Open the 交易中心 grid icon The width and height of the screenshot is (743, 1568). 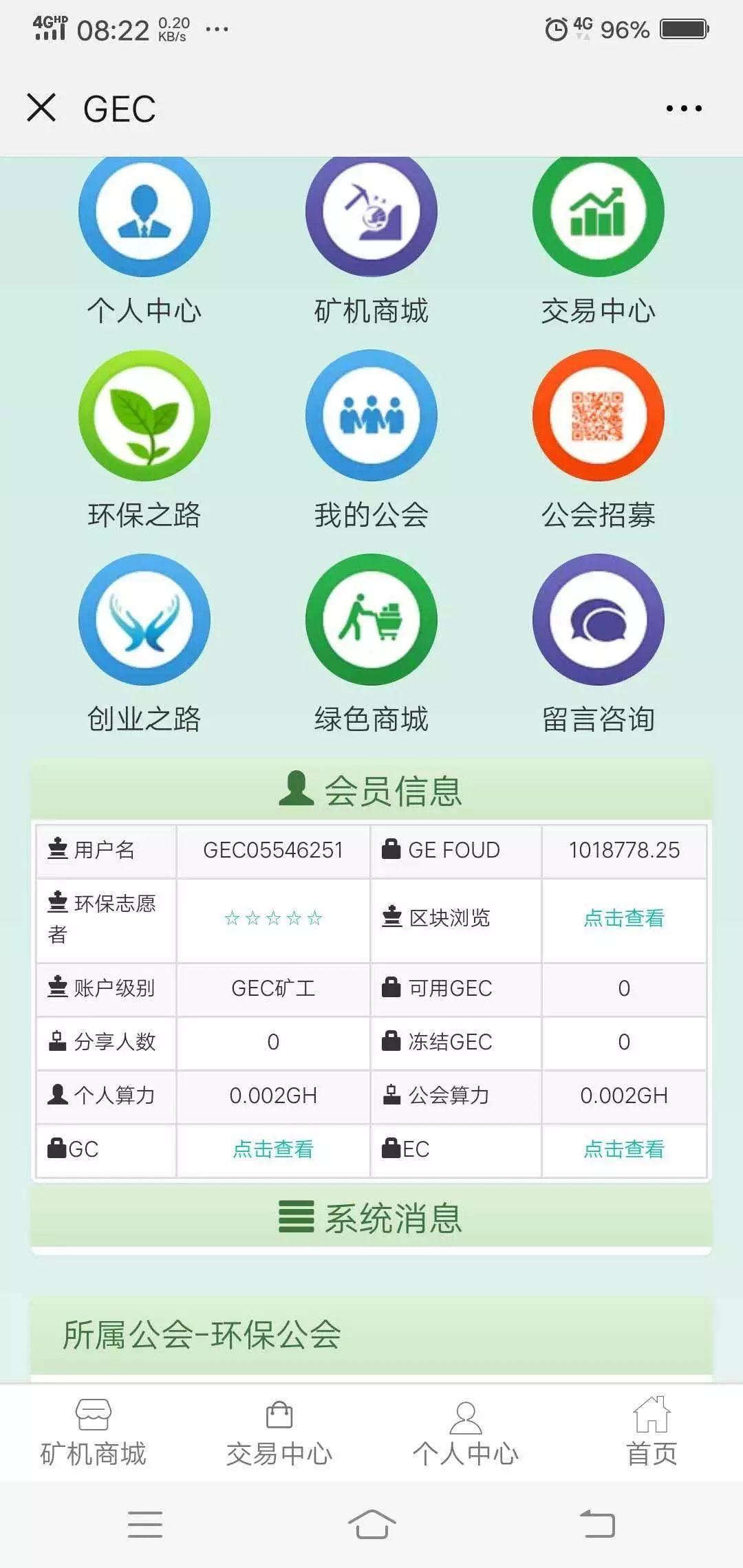(599, 213)
